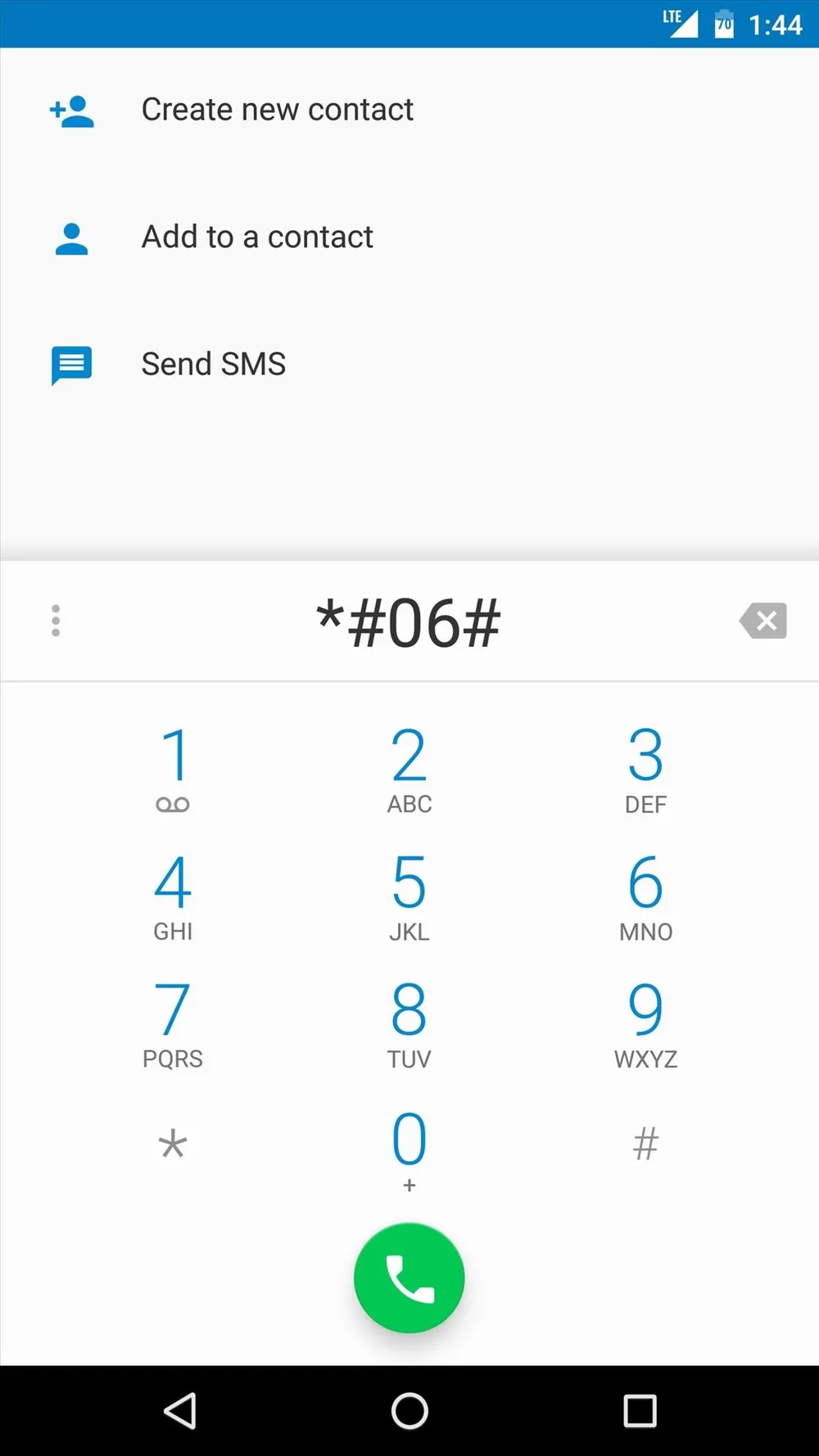819x1456 pixels.
Task: Select the Create new contact option
Action: 278,109
